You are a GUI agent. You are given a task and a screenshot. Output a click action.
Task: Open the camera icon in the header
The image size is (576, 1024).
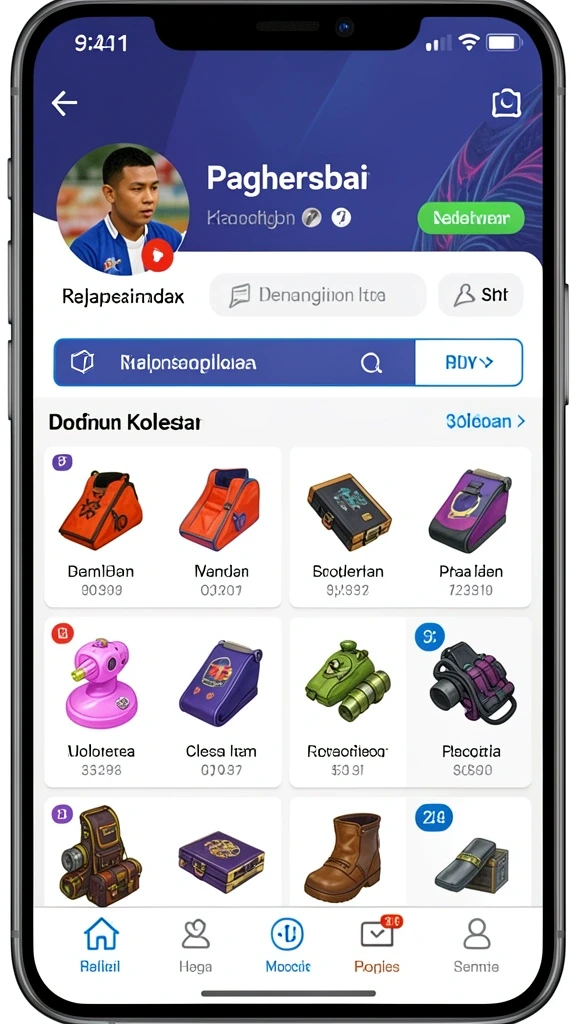tap(506, 103)
